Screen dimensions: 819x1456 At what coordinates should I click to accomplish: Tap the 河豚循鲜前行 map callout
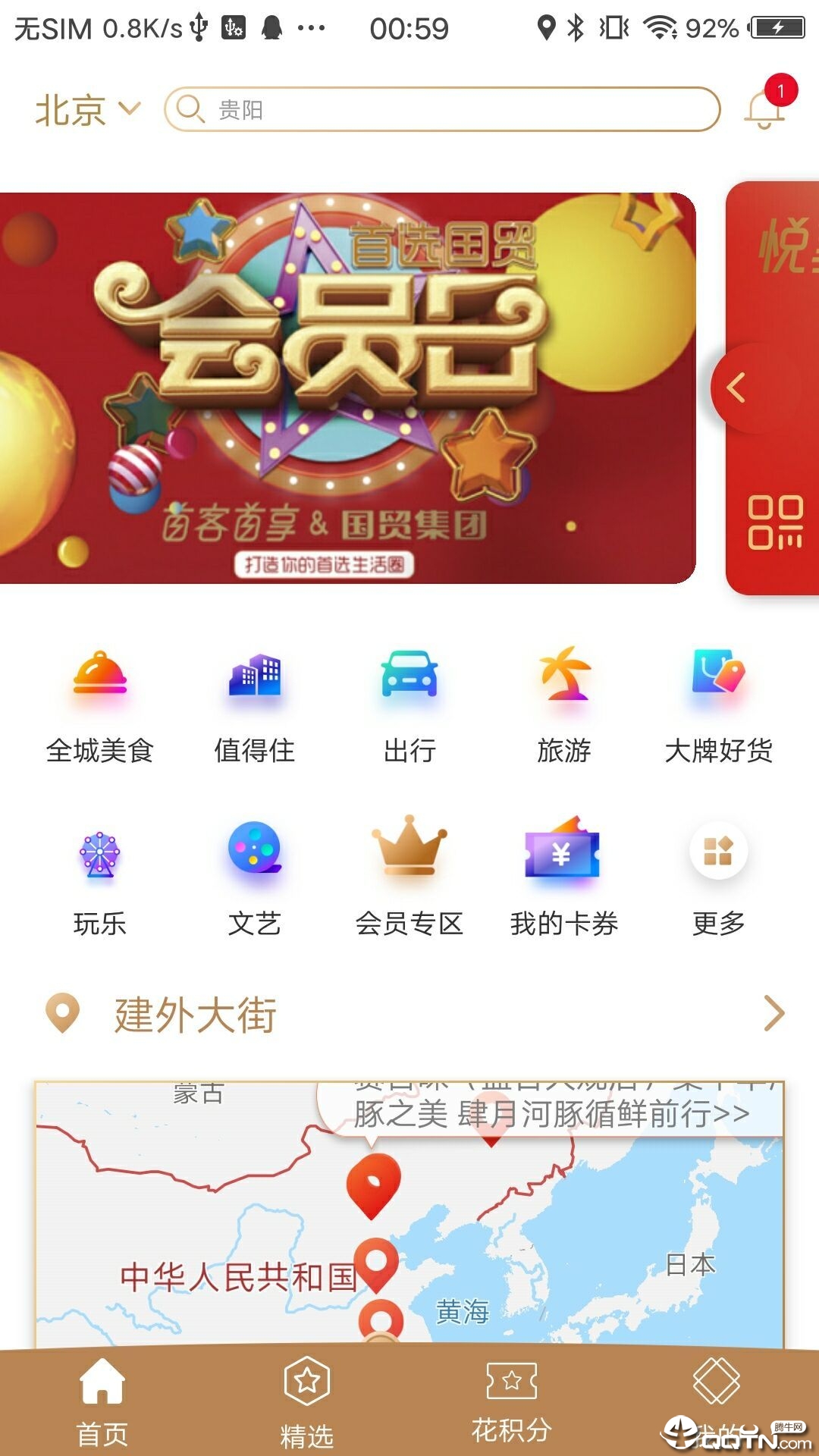(x=551, y=1113)
